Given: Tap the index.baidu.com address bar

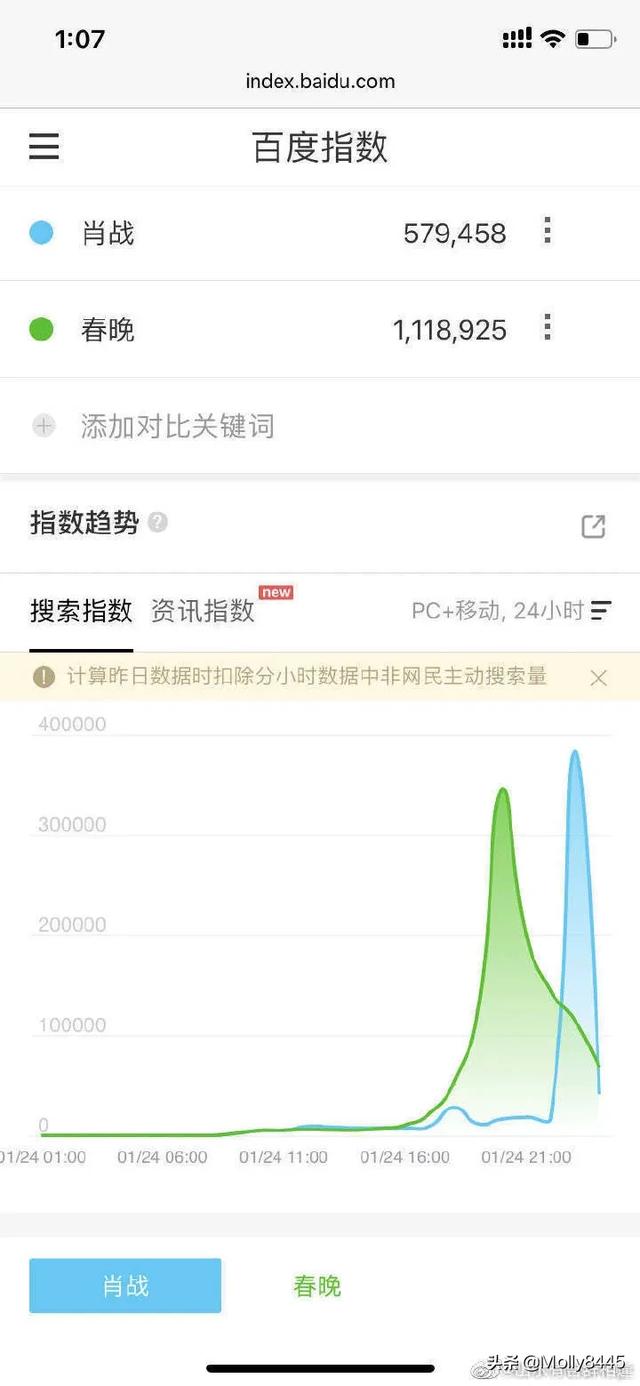Looking at the screenshot, I should (320, 81).
